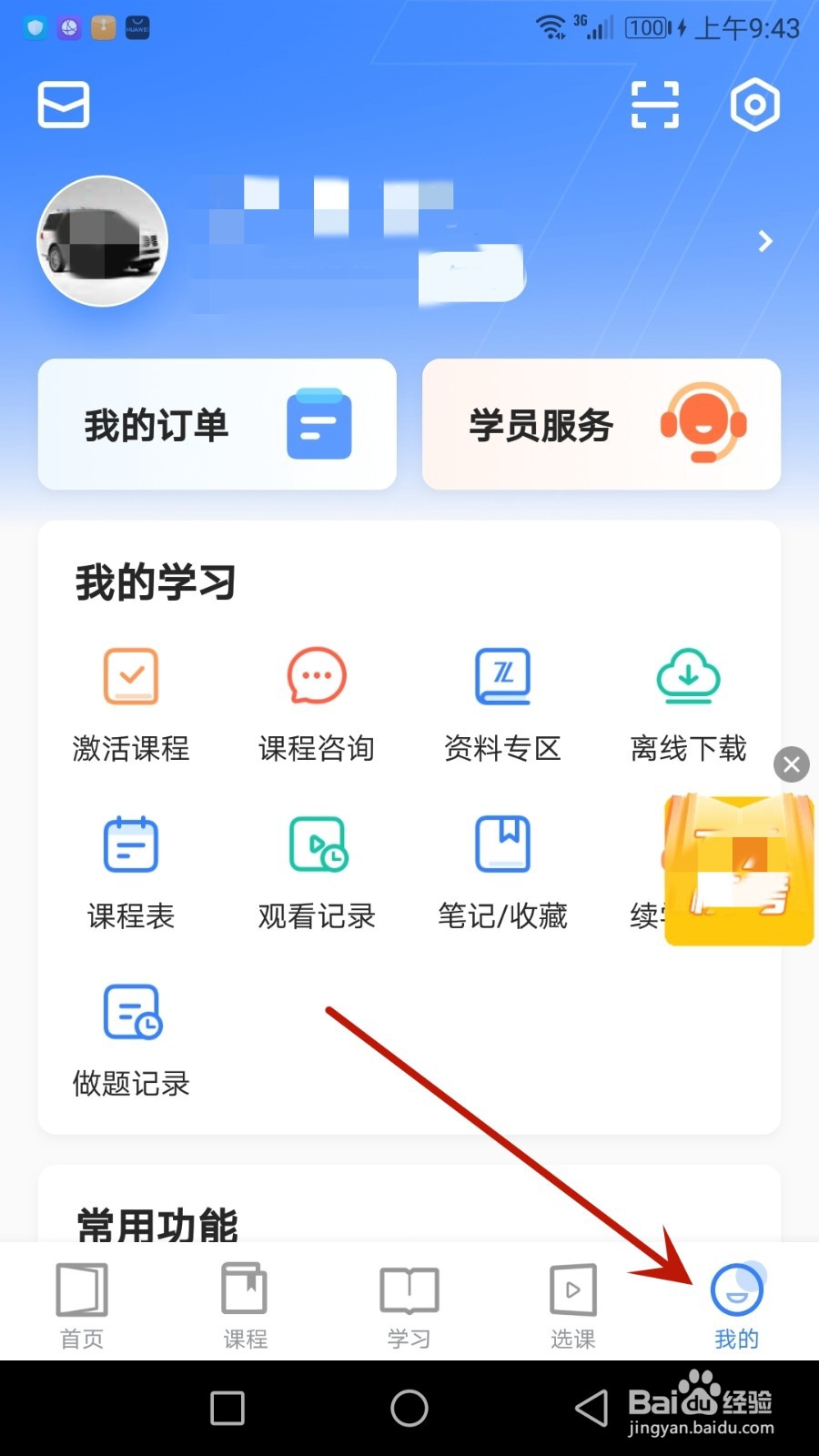Open the message inbox icon
The image size is (819, 1456).
pos(63,105)
